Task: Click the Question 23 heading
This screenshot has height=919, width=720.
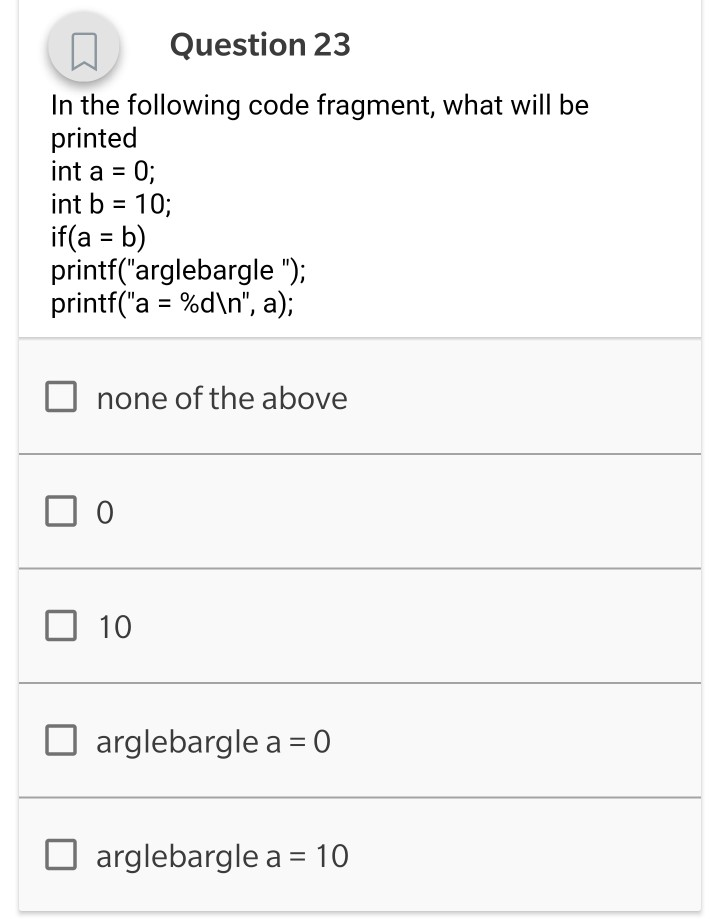Action: coord(262,44)
